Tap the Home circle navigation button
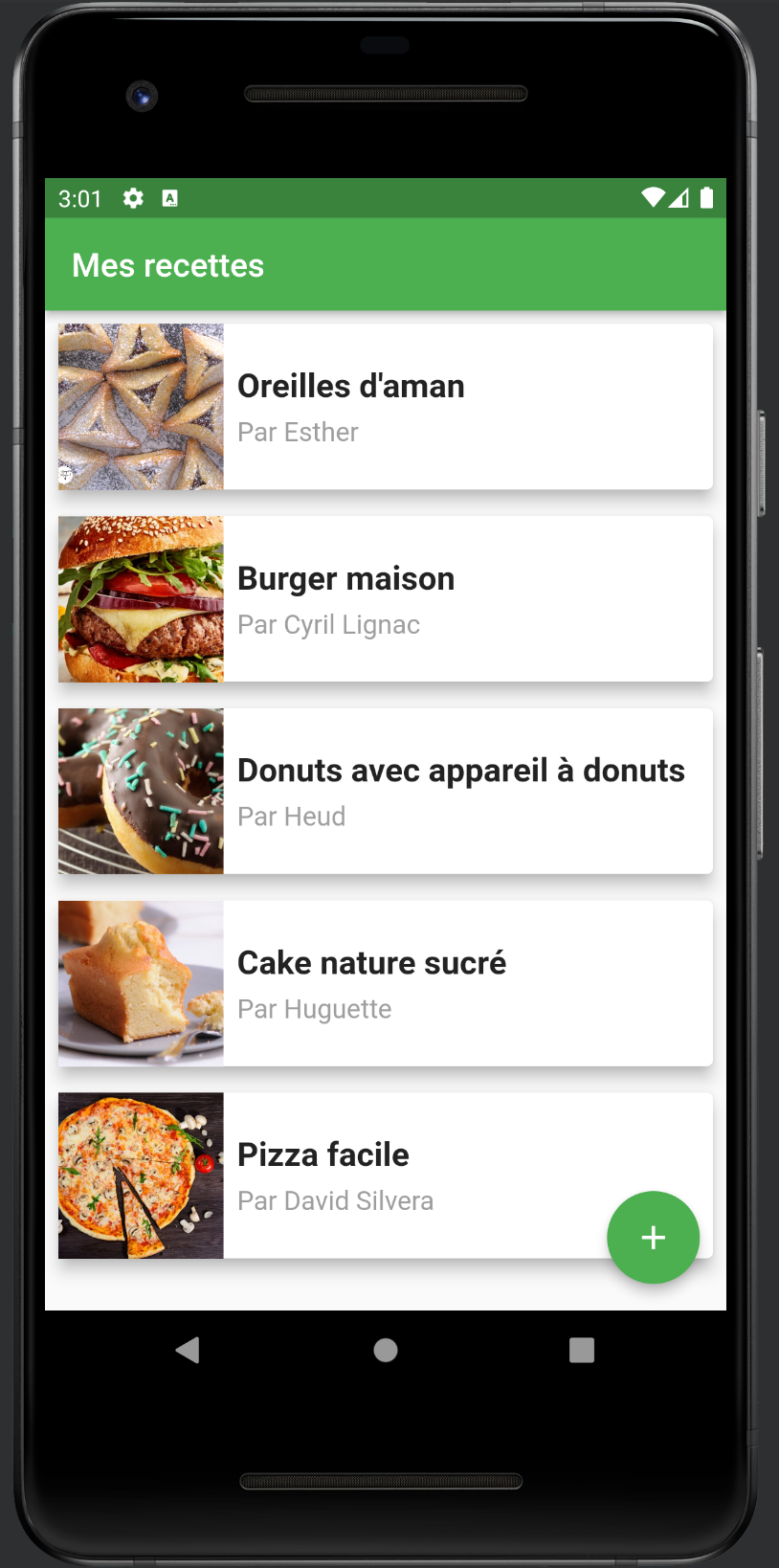The image size is (779, 1568). click(385, 1350)
